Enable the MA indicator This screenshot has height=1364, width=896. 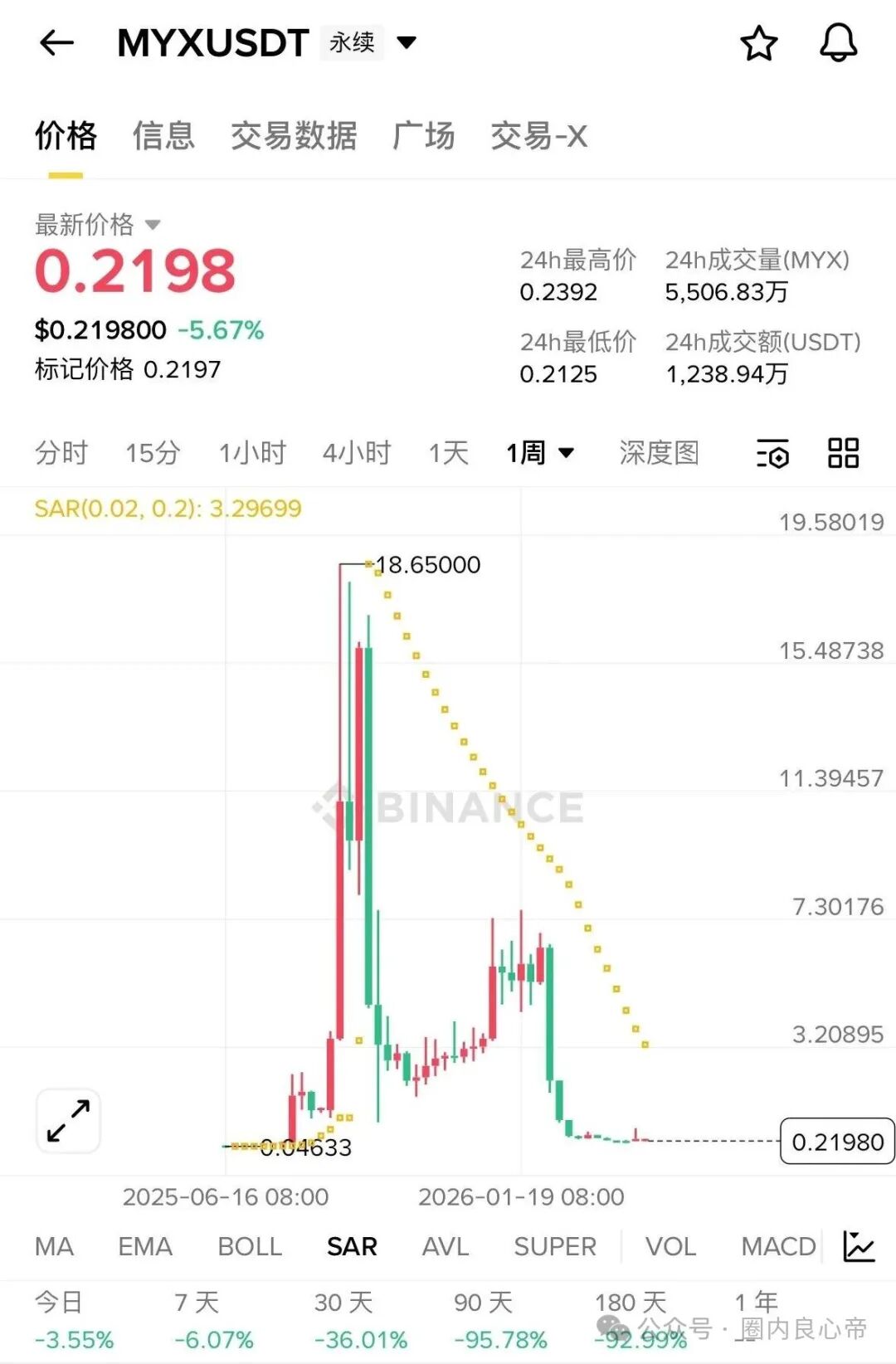click(53, 1246)
